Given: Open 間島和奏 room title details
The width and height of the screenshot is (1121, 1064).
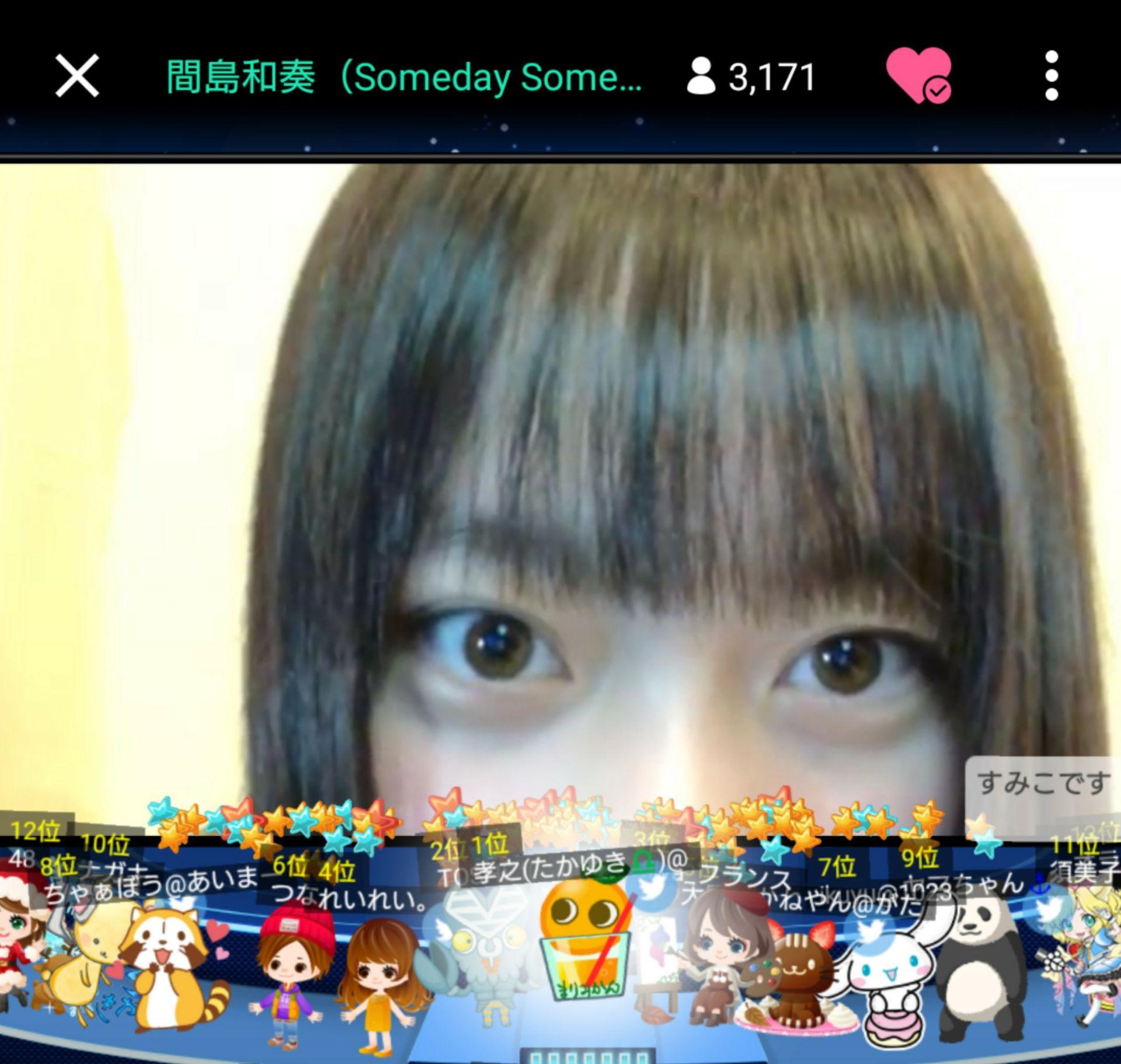Looking at the screenshot, I should tap(403, 77).
